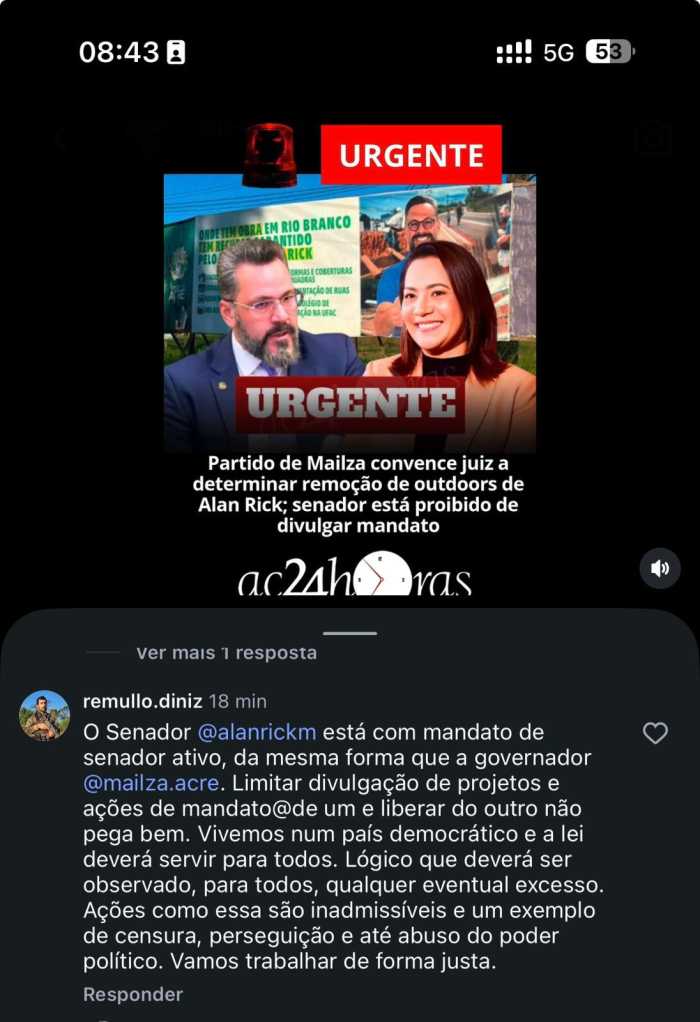Open the @alanrickm mention

(257, 732)
